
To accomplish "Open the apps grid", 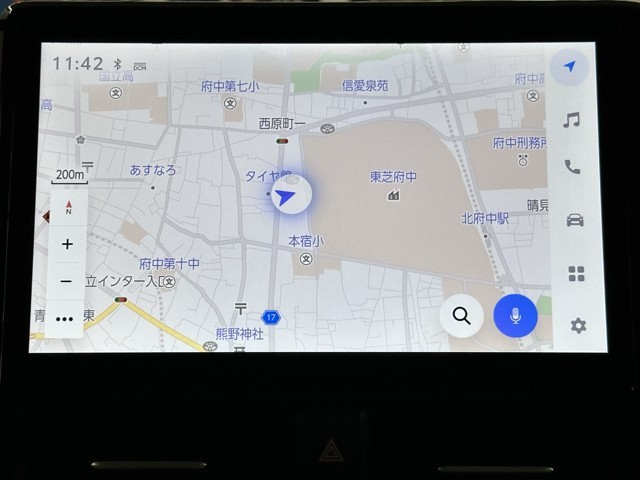I will pyautogui.click(x=575, y=273).
